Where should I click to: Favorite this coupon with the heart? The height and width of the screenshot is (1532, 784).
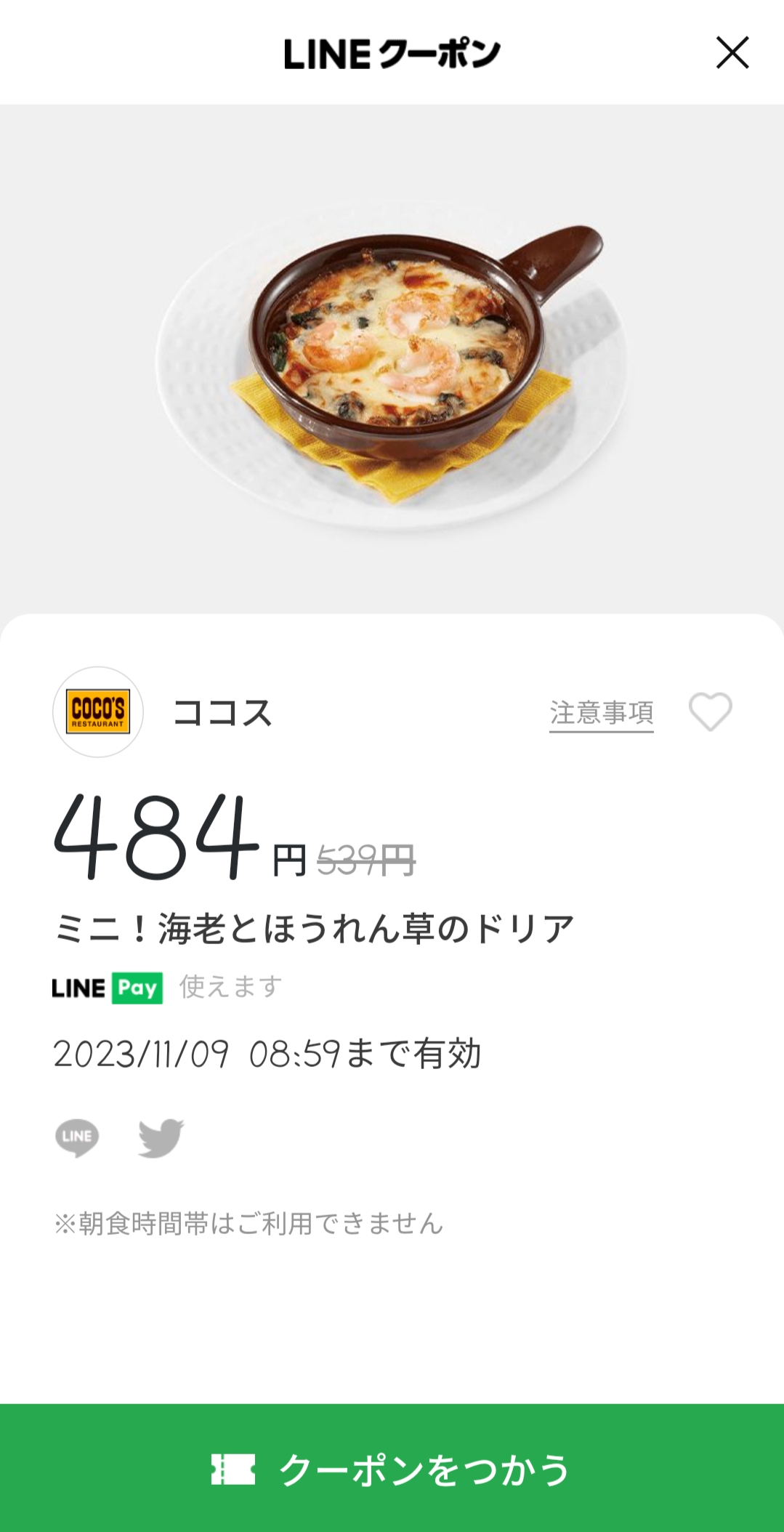(710, 711)
